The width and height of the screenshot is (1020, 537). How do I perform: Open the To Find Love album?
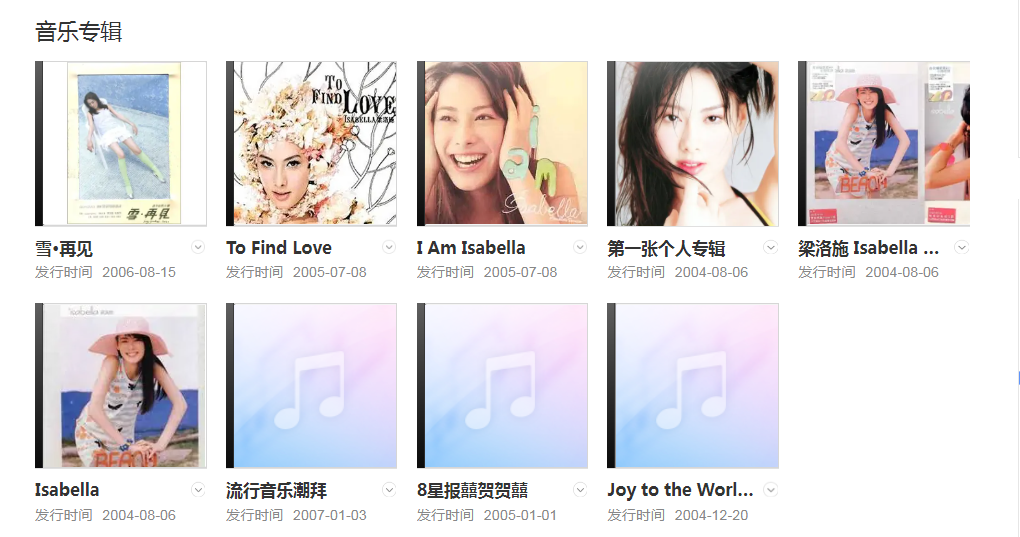point(312,144)
